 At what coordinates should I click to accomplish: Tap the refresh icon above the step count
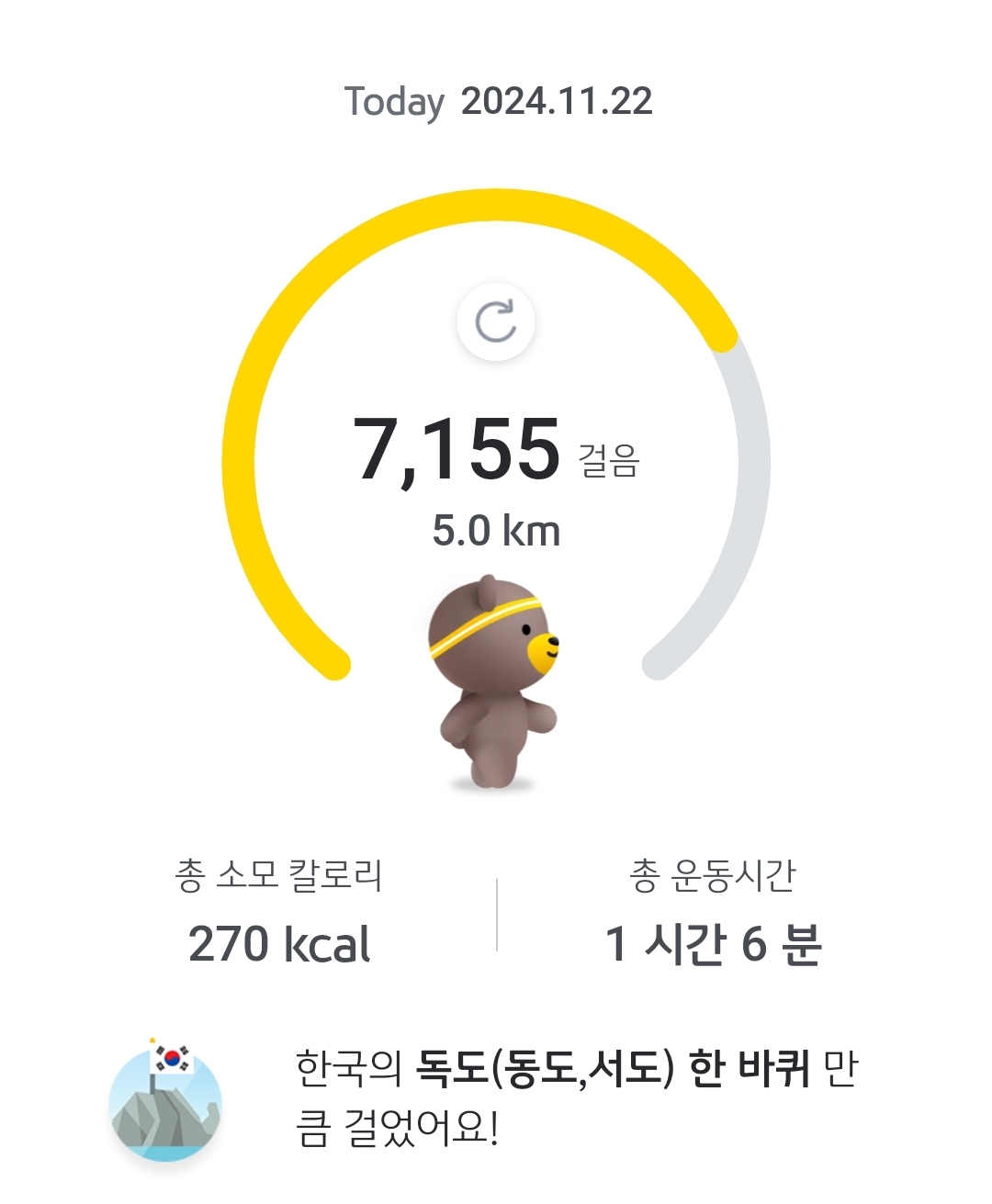point(496,321)
